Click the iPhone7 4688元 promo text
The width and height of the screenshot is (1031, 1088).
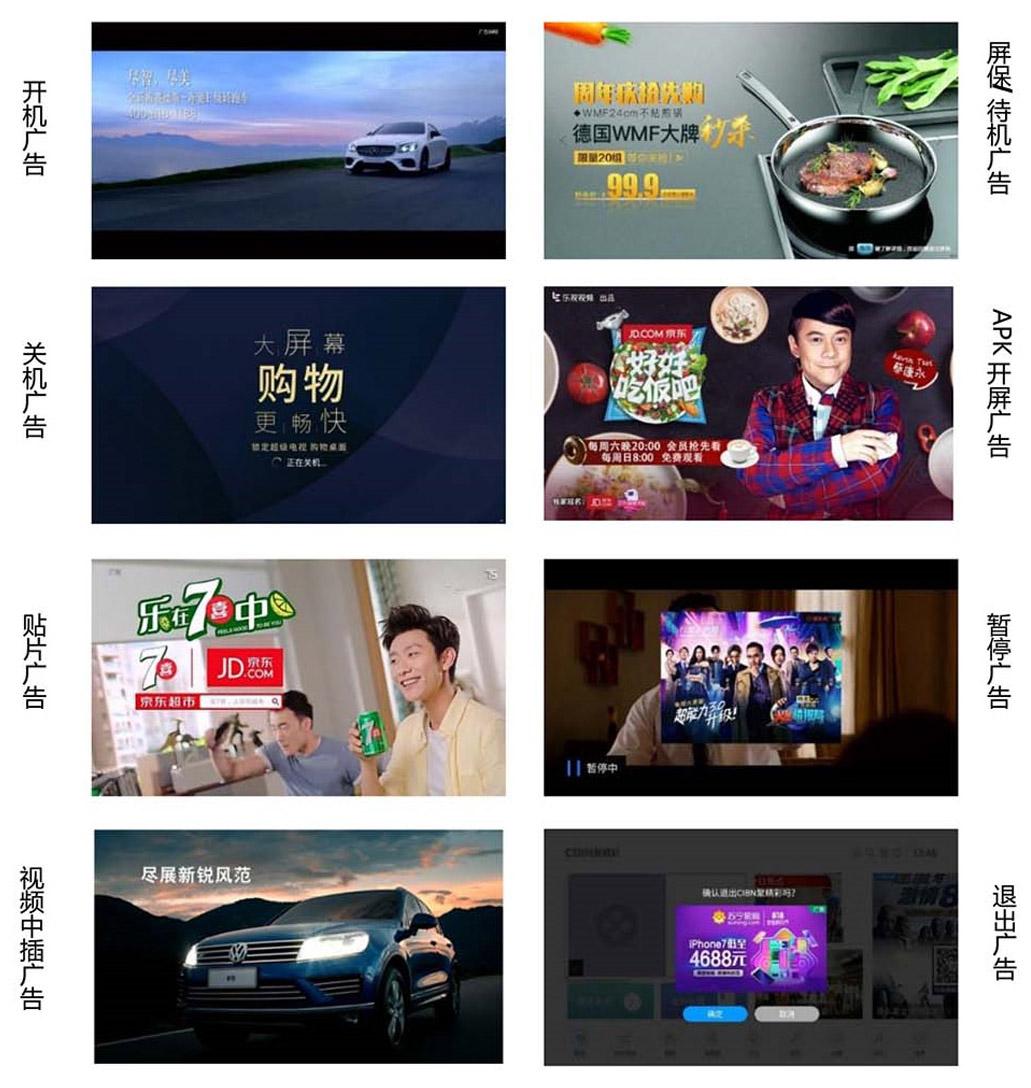pyautogui.click(x=717, y=949)
